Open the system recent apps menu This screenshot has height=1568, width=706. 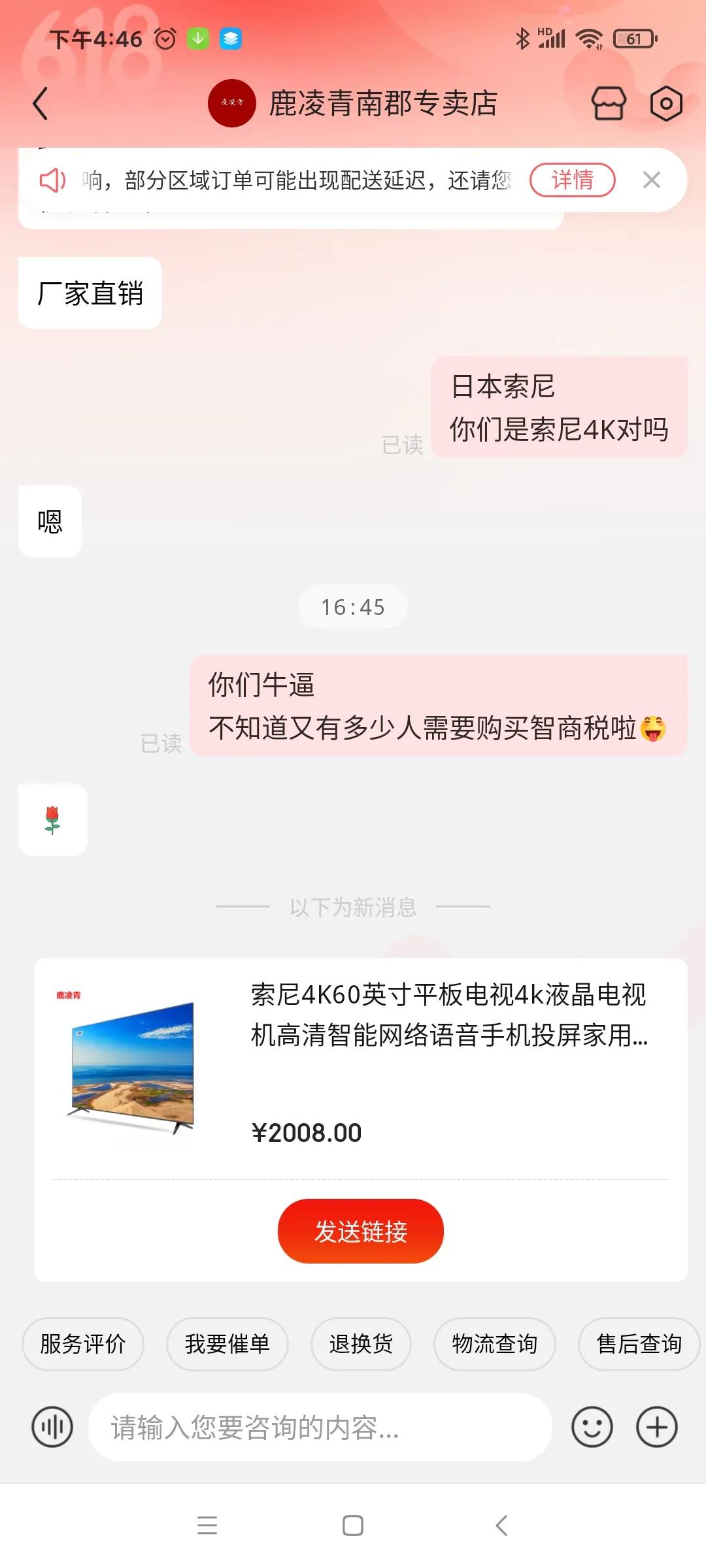pos(207,1526)
